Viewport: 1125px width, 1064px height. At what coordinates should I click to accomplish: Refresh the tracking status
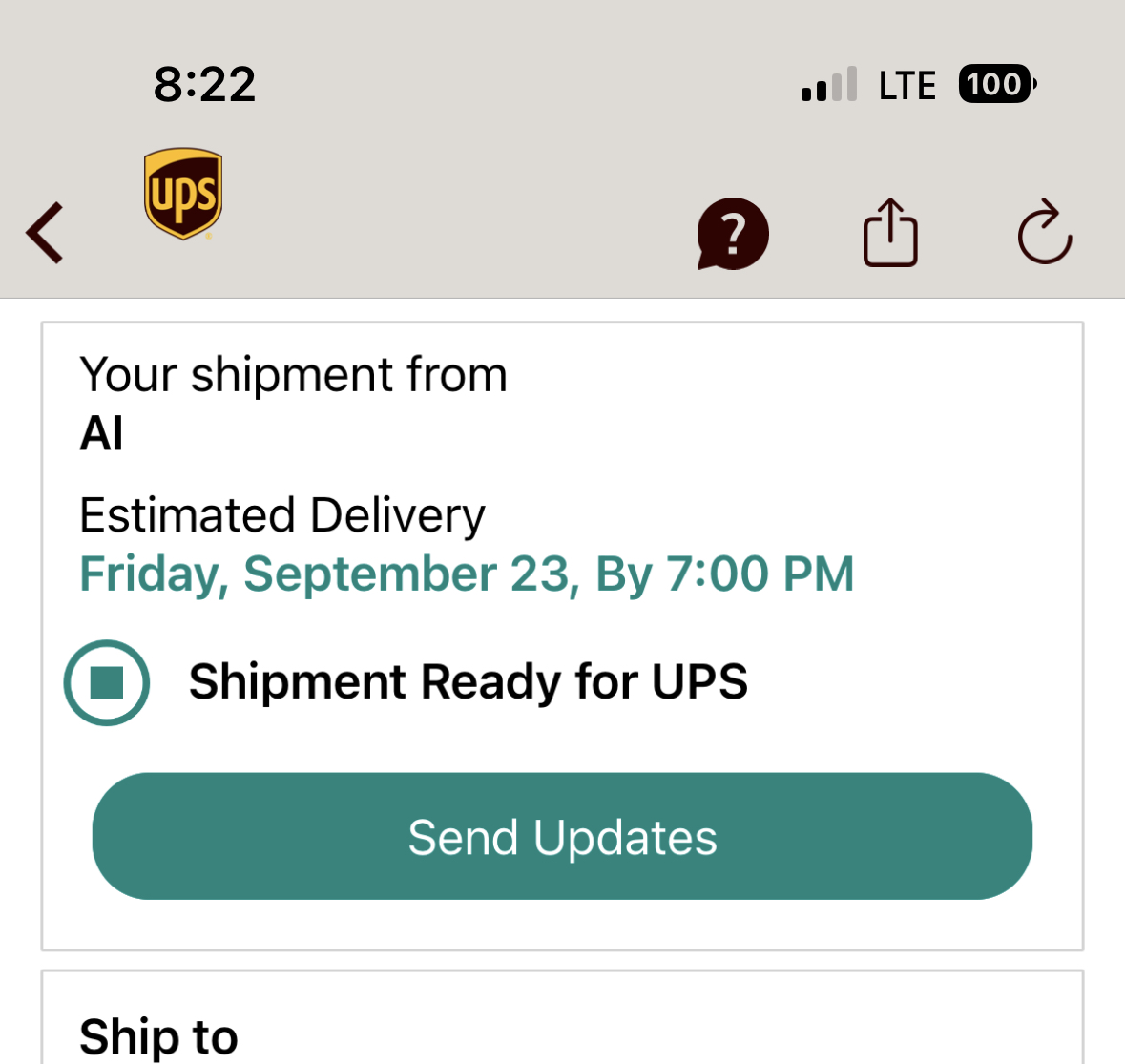click(x=1044, y=233)
